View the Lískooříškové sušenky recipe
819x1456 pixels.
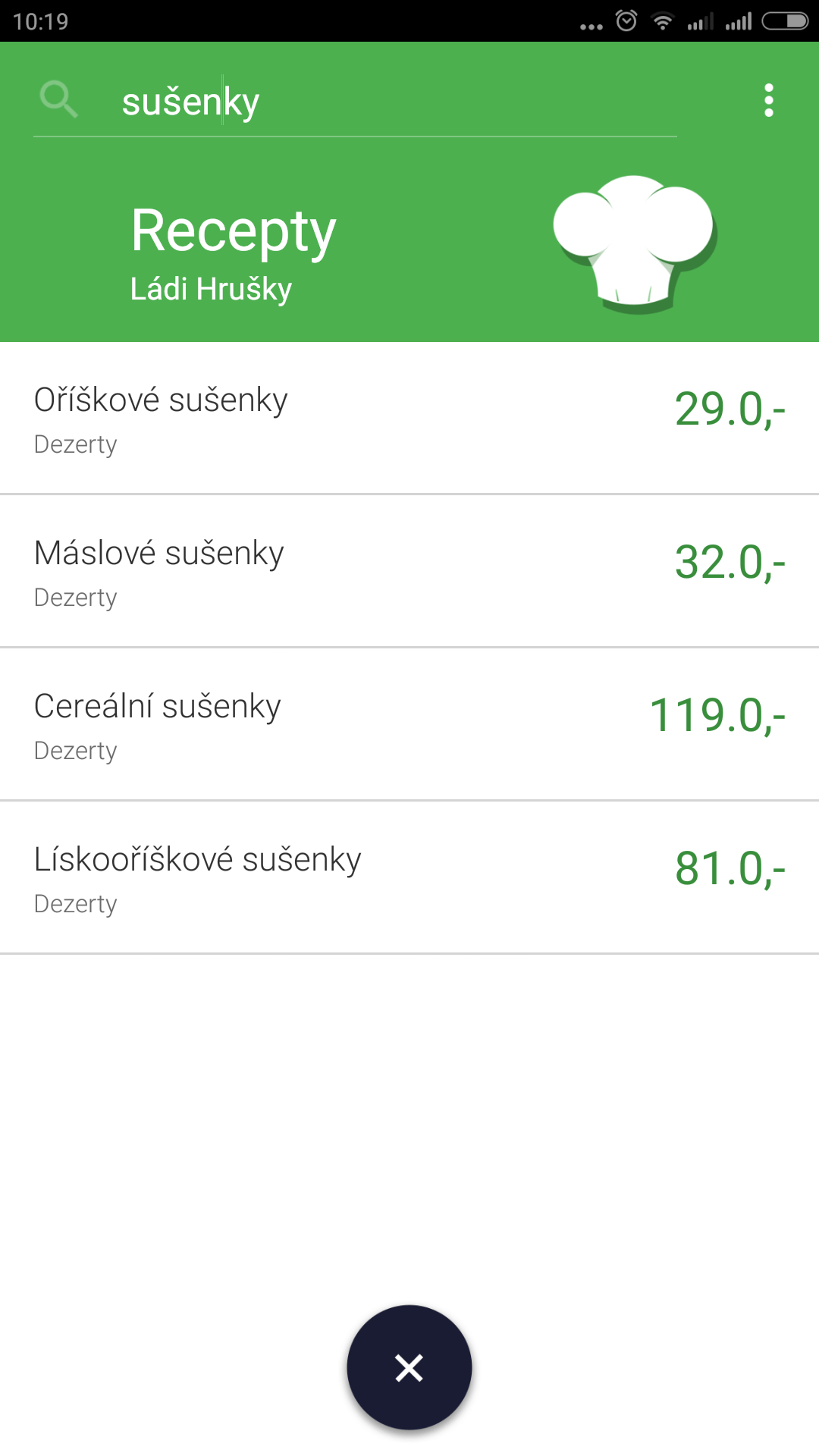409,878
